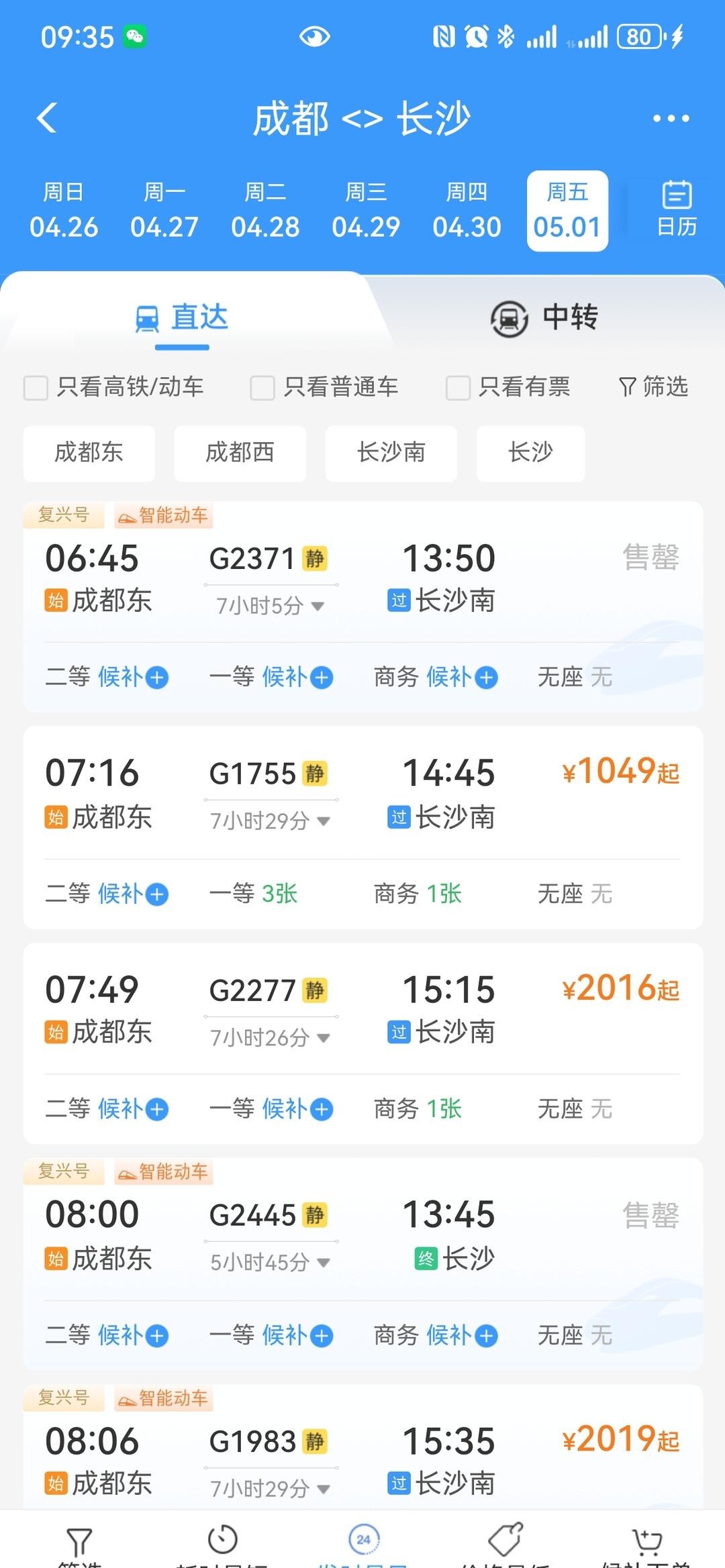
Task: Select date 周二 04.28
Action: pyautogui.click(x=265, y=211)
